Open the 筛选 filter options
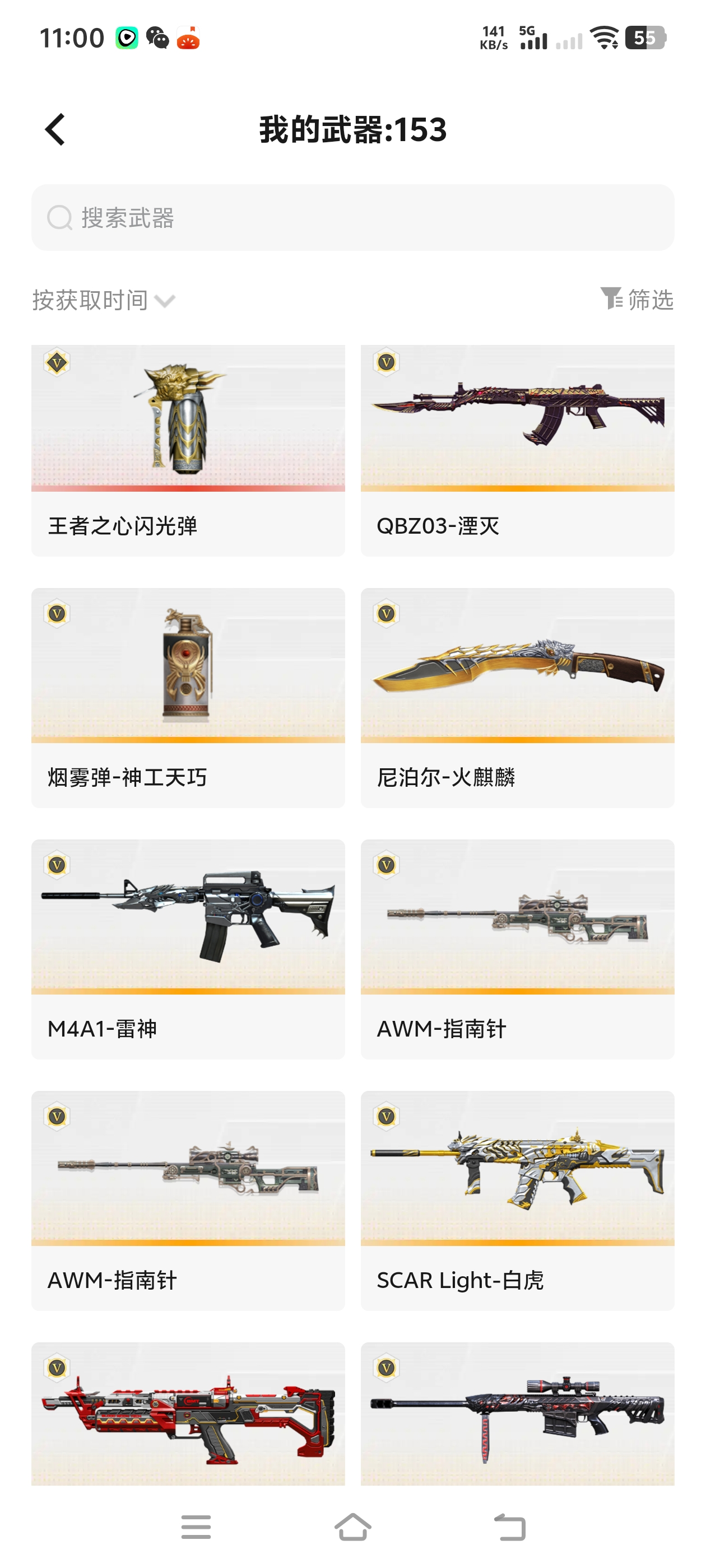Viewport: 706px width, 1568px height. (637, 299)
